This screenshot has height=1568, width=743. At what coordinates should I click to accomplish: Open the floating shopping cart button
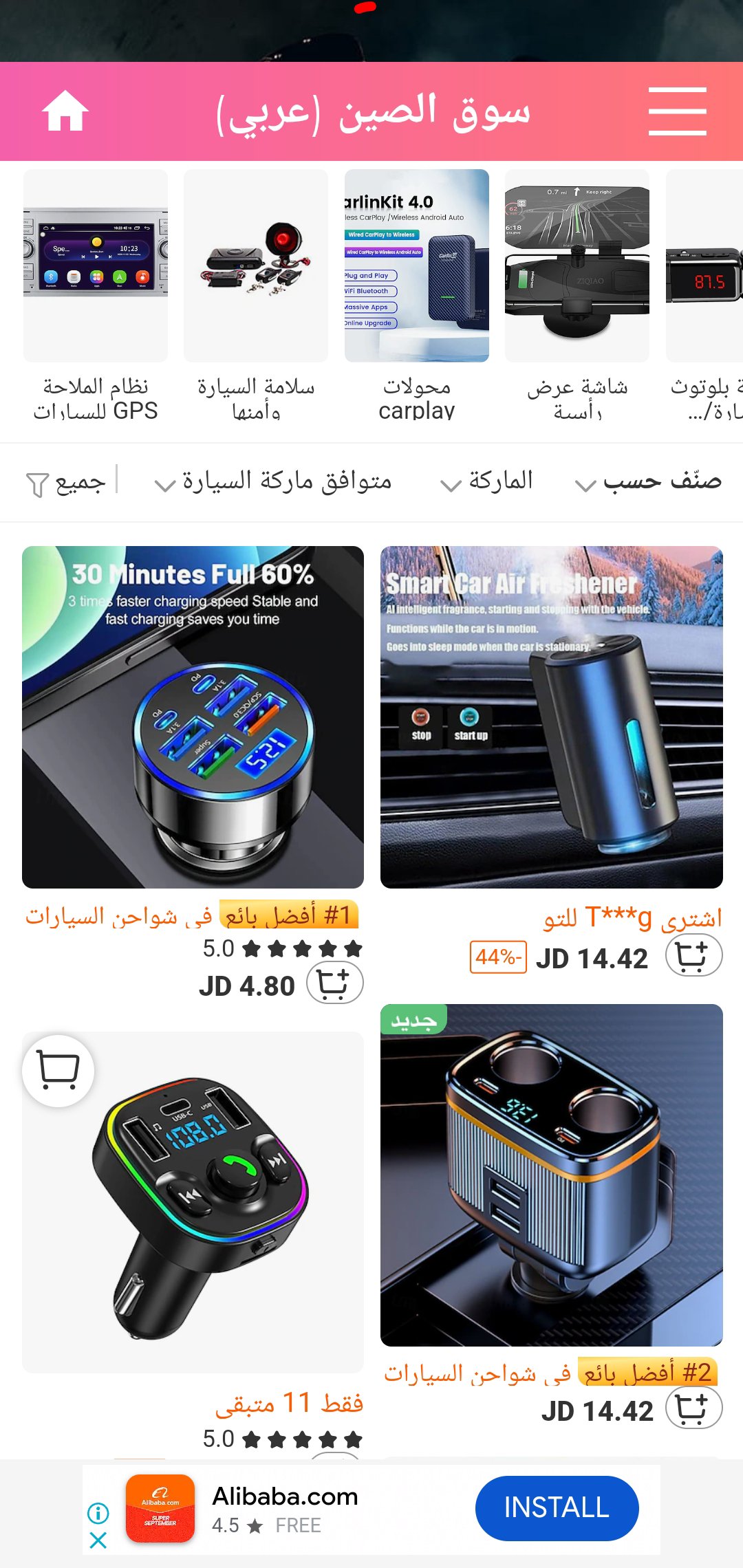pos(58,1070)
